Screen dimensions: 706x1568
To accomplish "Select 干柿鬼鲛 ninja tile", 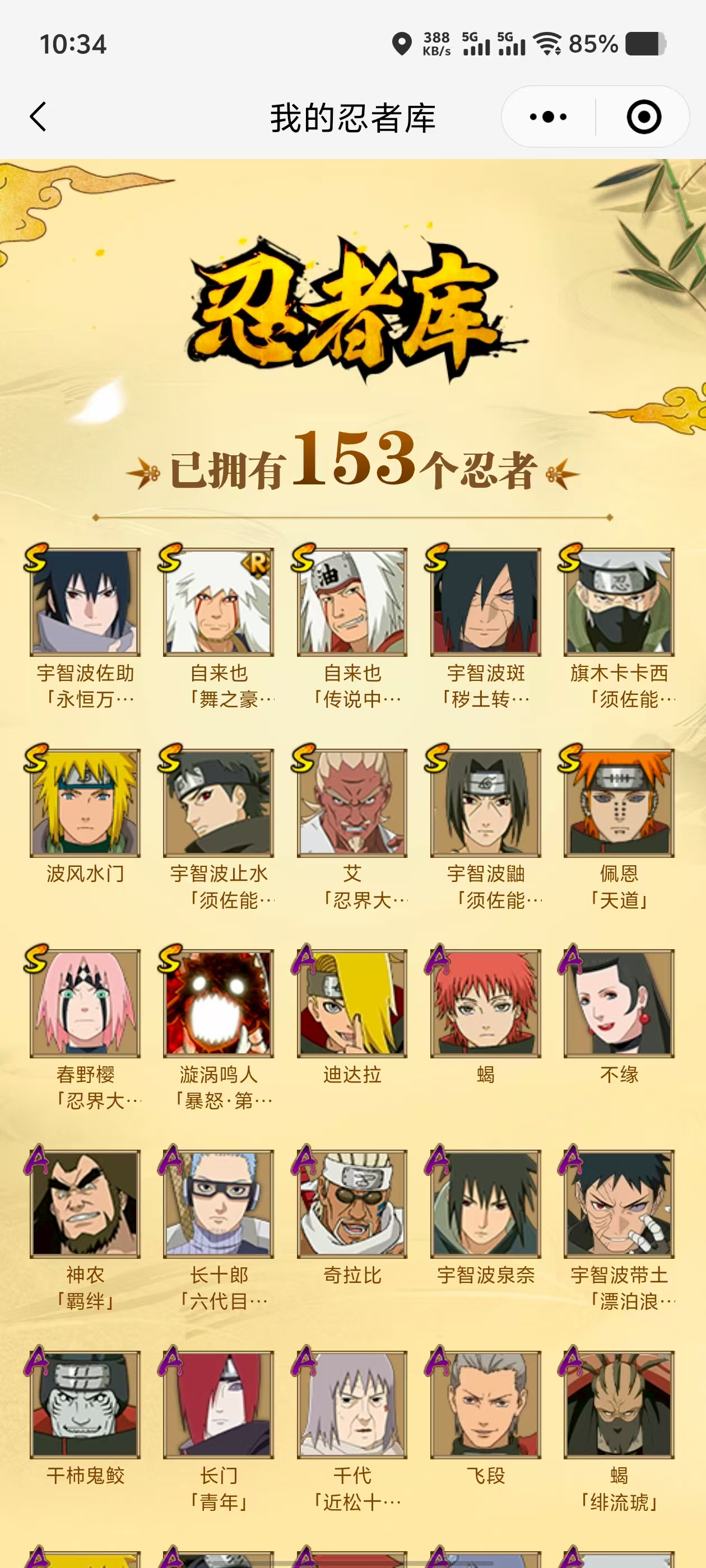I will tap(85, 1404).
